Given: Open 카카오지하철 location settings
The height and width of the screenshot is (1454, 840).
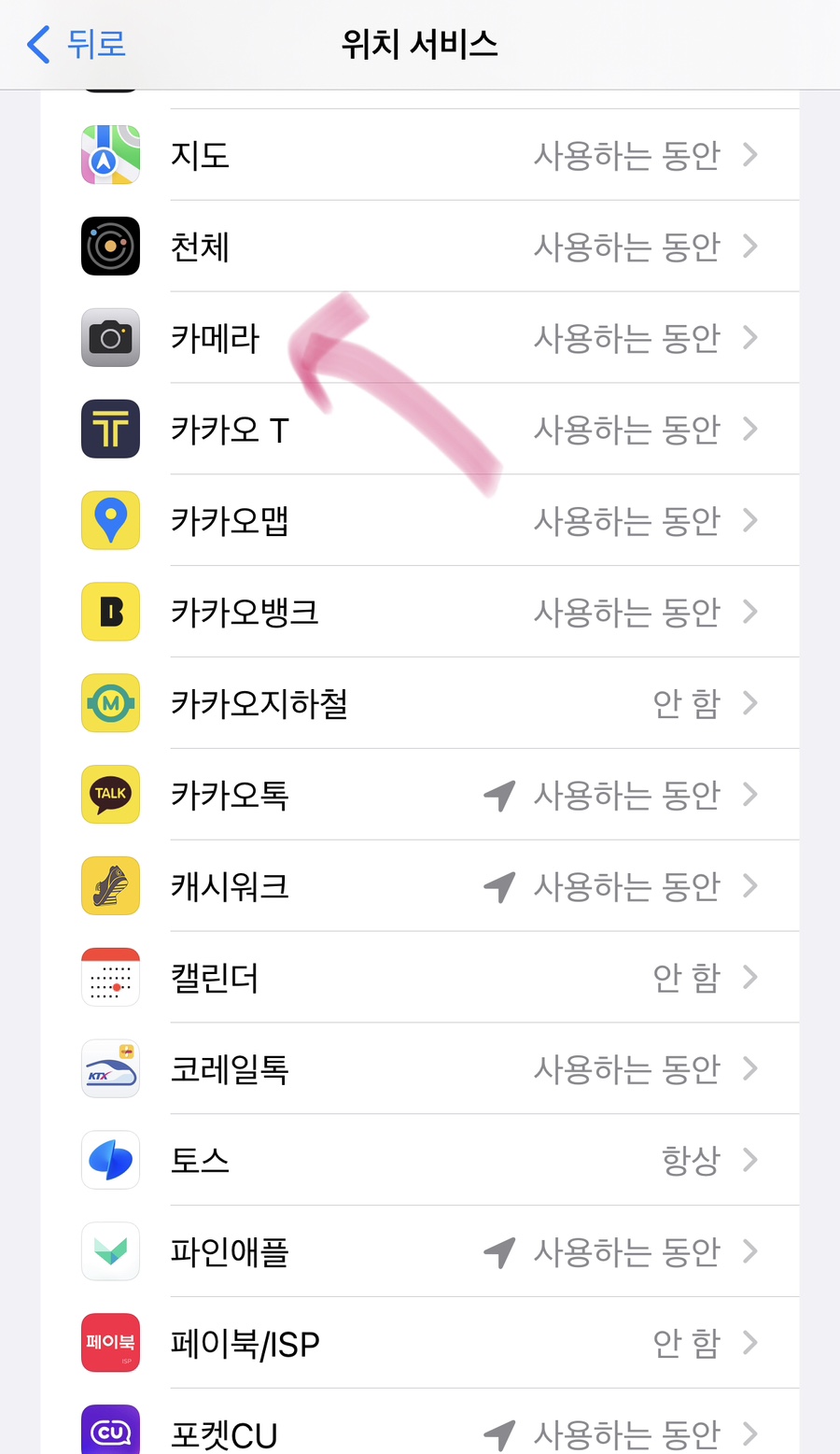Looking at the screenshot, I should (x=420, y=703).
